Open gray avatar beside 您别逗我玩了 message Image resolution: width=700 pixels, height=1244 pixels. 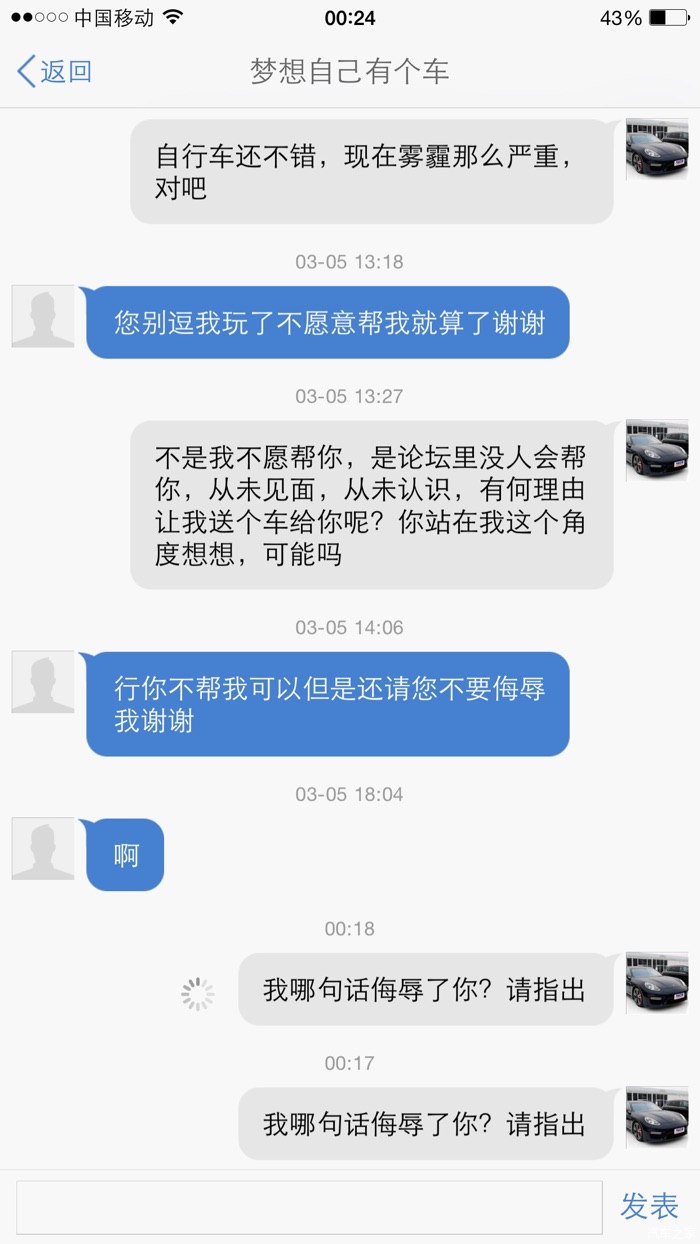click(x=43, y=317)
